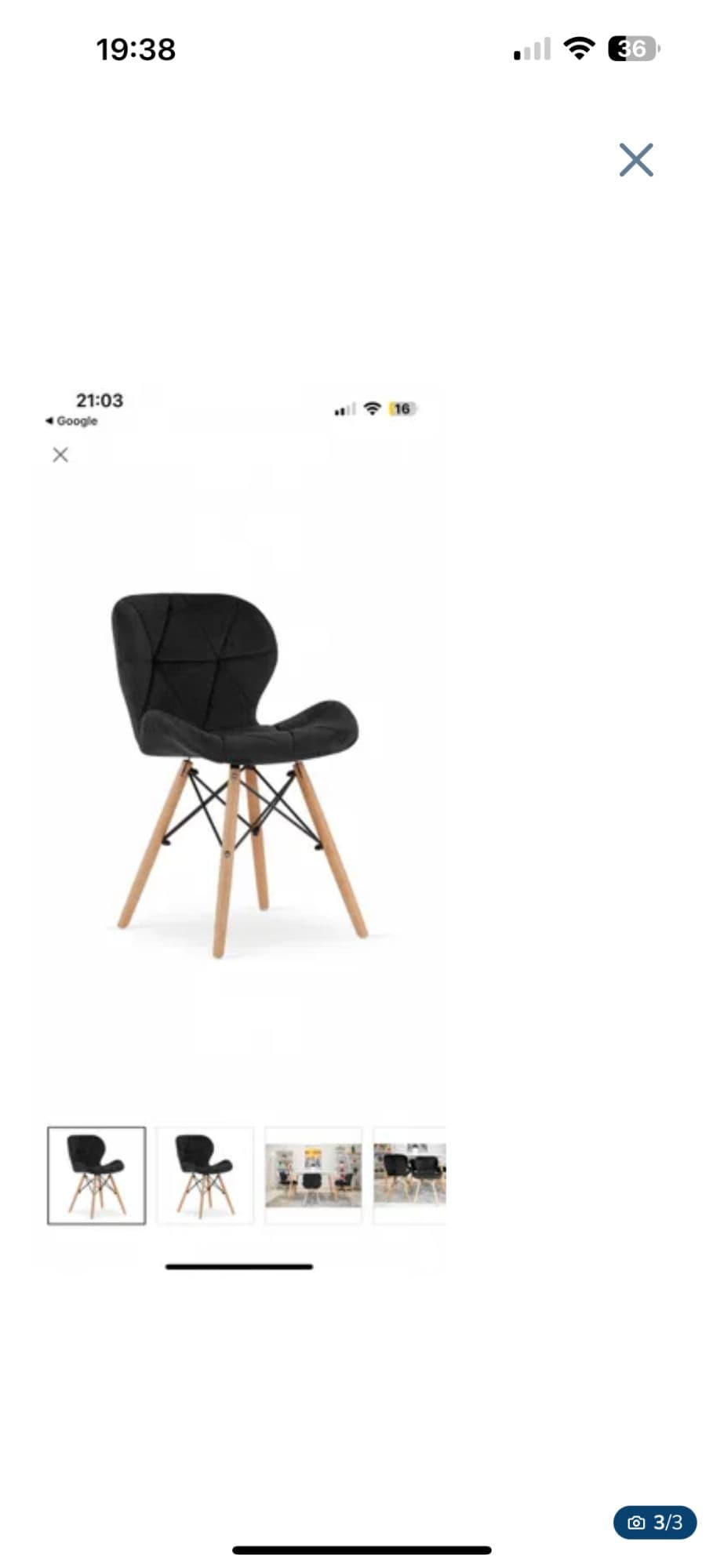Select the inner screenshot's battery showing 16
The height and width of the screenshot is (1568, 724).
point(402,408)
